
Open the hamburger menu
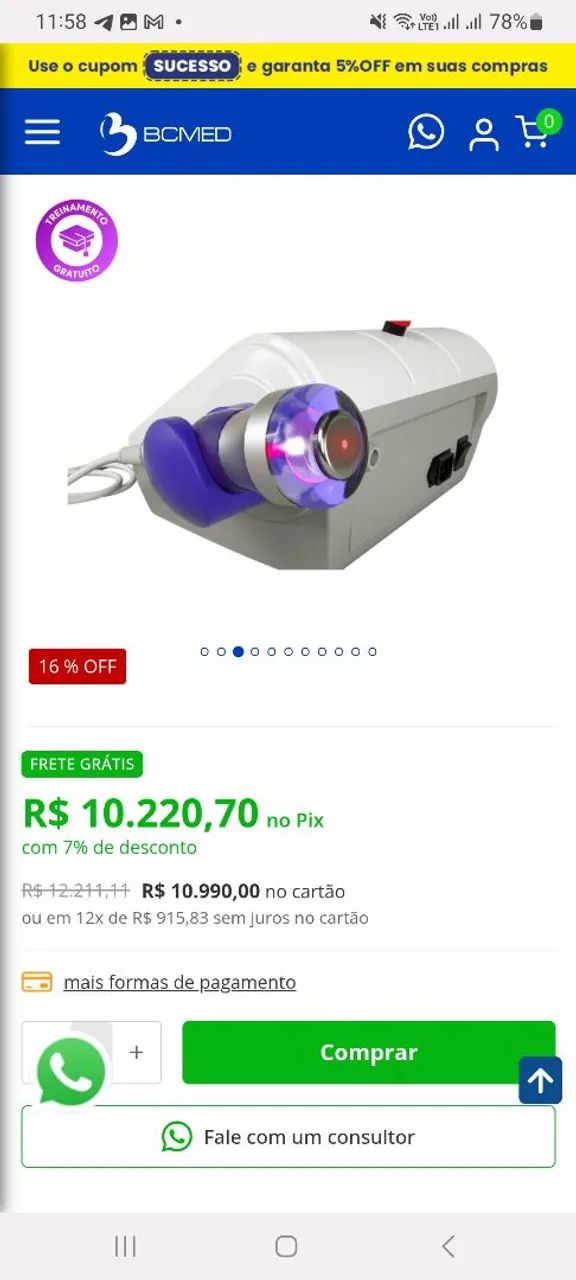pos(42,132)
